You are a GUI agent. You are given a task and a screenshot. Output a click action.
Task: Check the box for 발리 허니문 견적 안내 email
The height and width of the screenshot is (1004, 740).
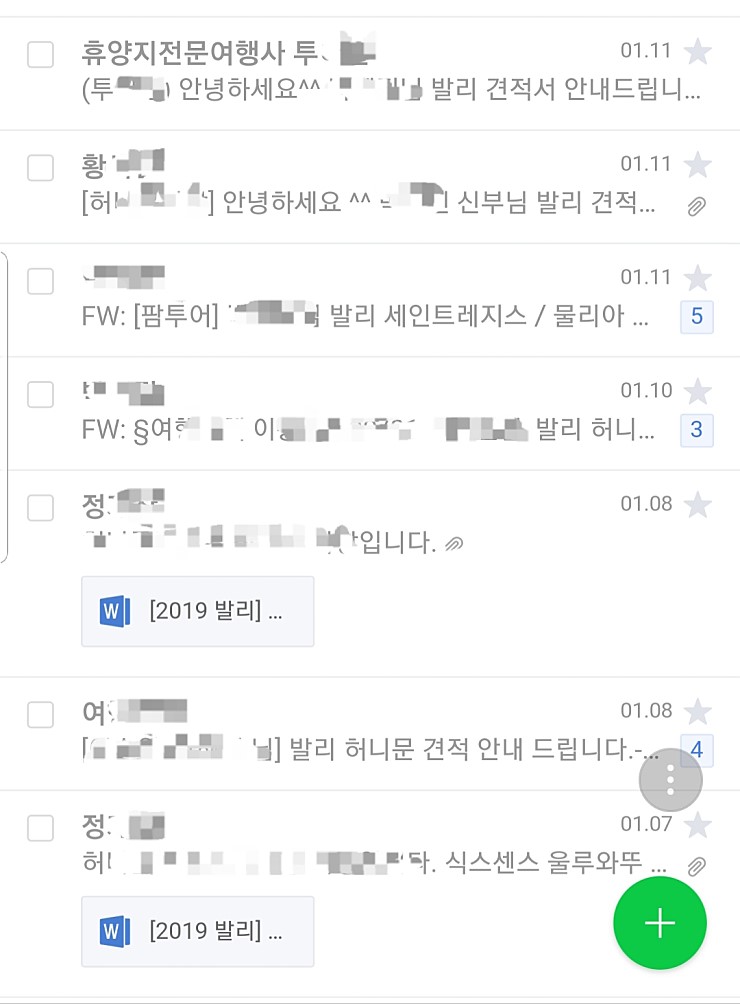click(40, 715)
